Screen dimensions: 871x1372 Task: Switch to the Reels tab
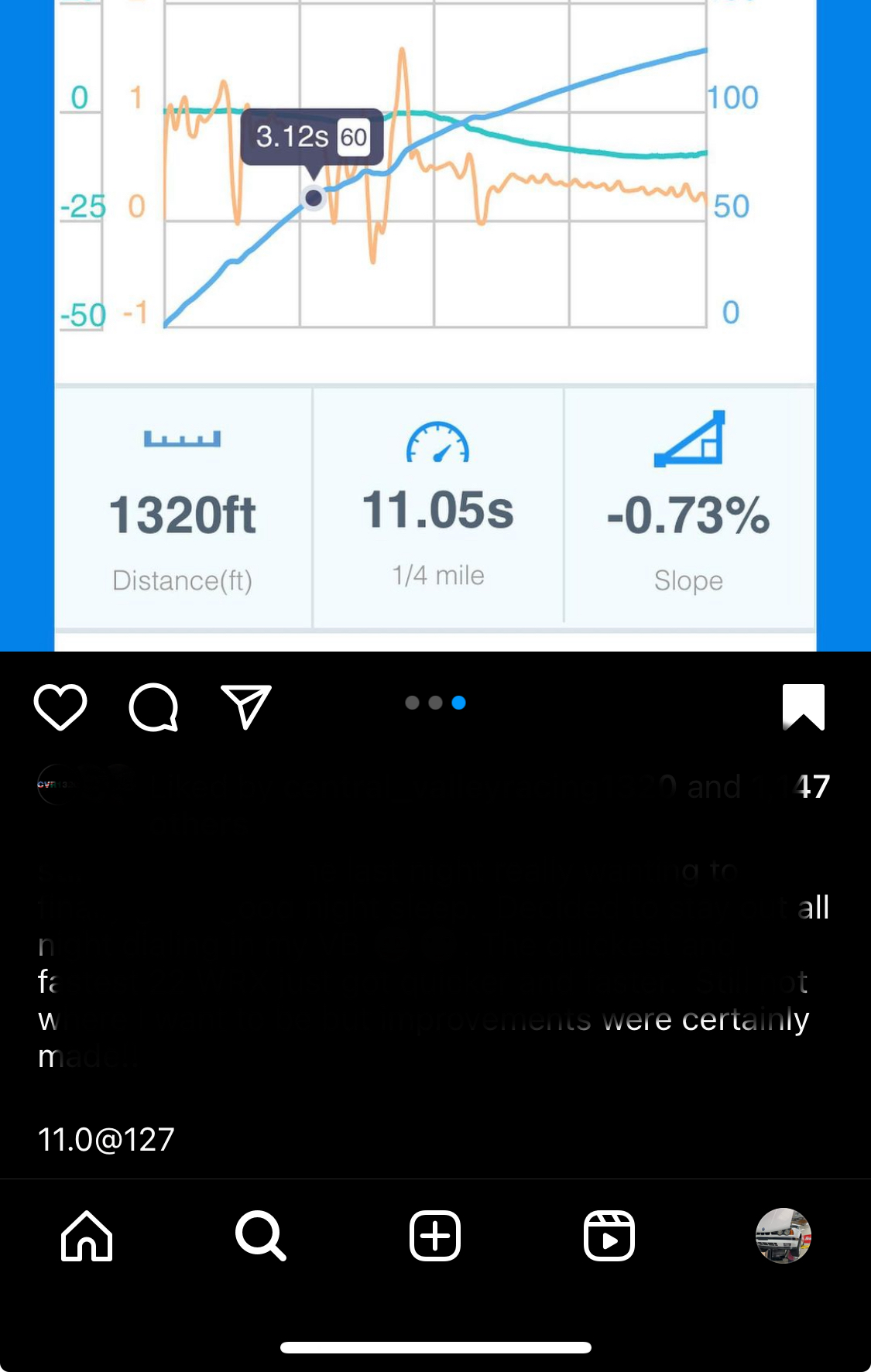(x=609, y=1236)
